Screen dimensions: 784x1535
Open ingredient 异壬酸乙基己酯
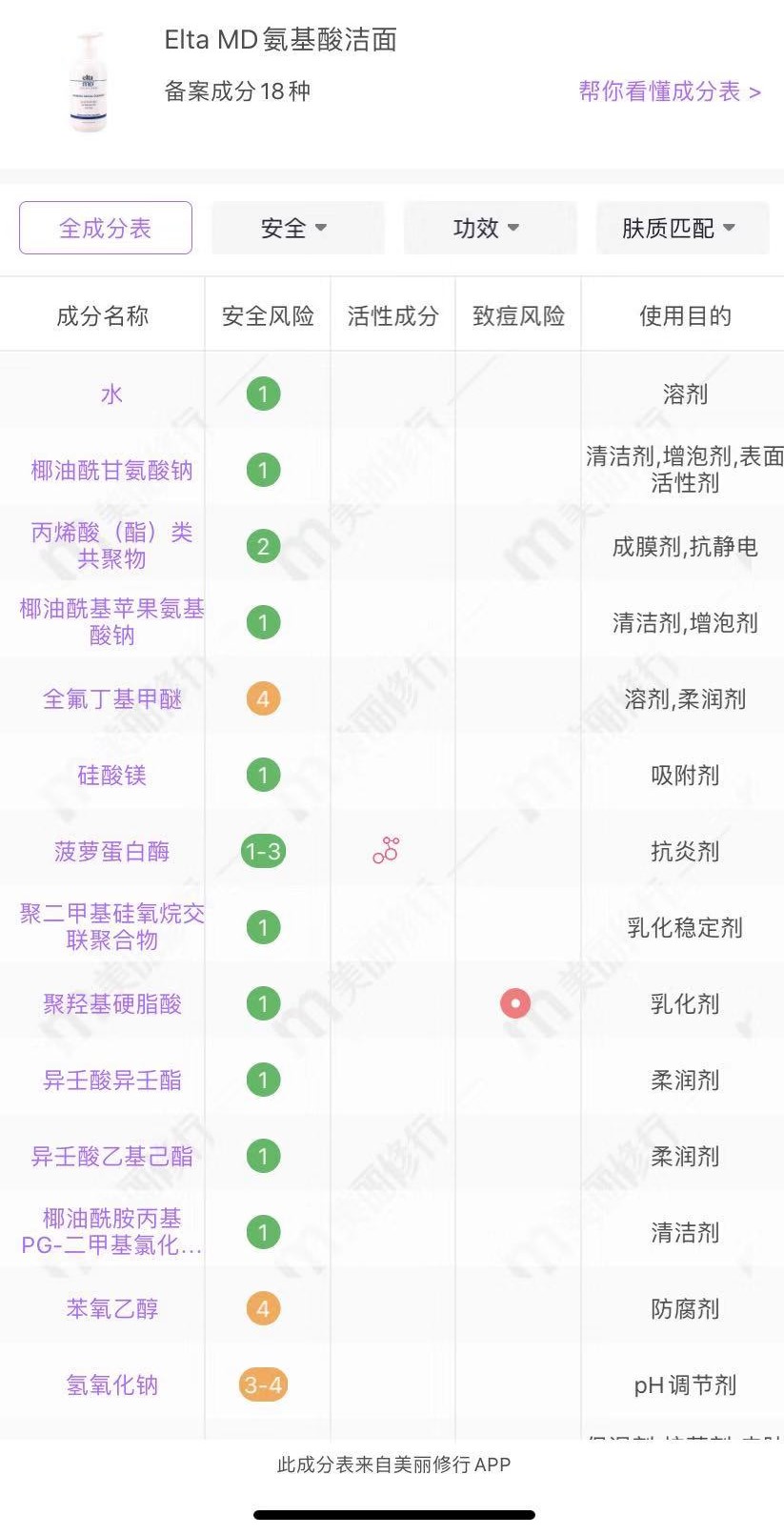click(x=111, y=1157)
